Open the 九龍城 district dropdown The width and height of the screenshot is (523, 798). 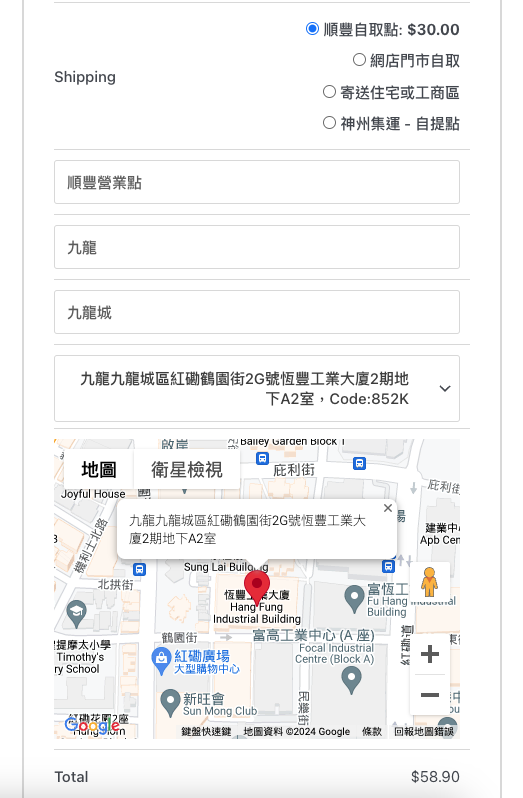point(257,312)
